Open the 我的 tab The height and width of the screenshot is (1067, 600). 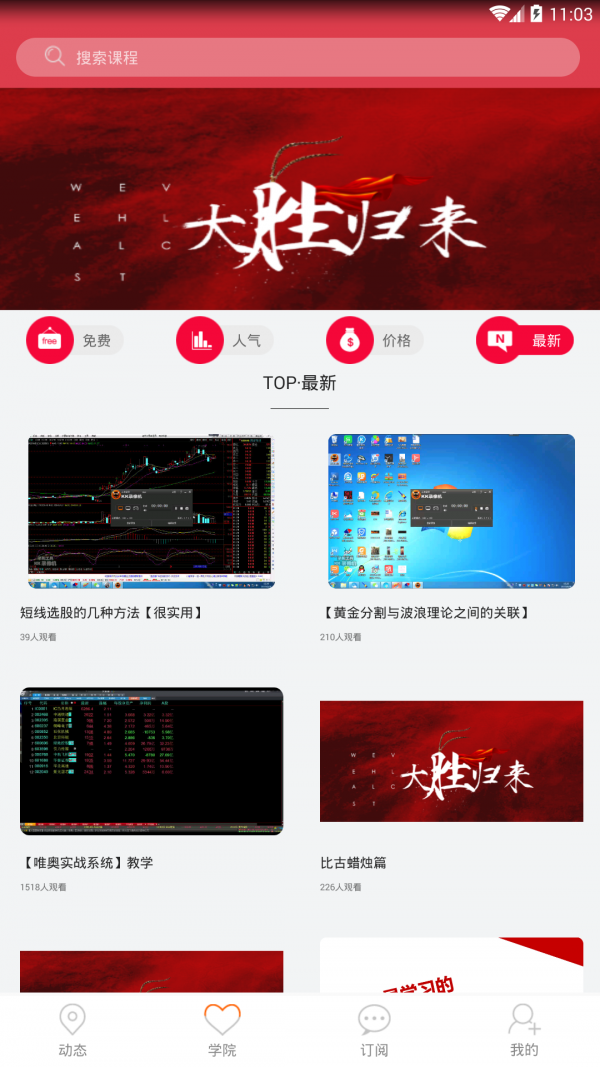tap(524, 1030)
